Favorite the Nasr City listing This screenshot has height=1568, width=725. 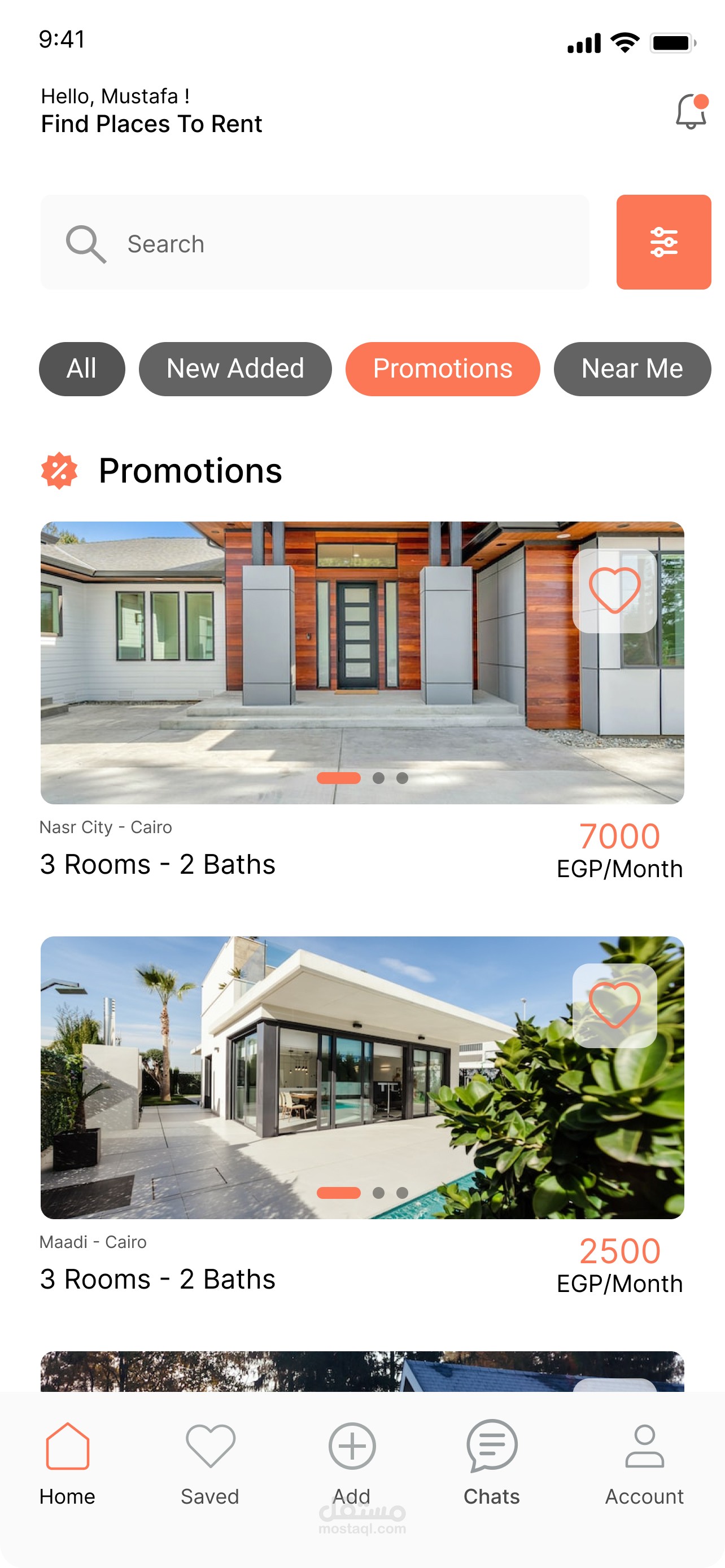click(614, 590)
